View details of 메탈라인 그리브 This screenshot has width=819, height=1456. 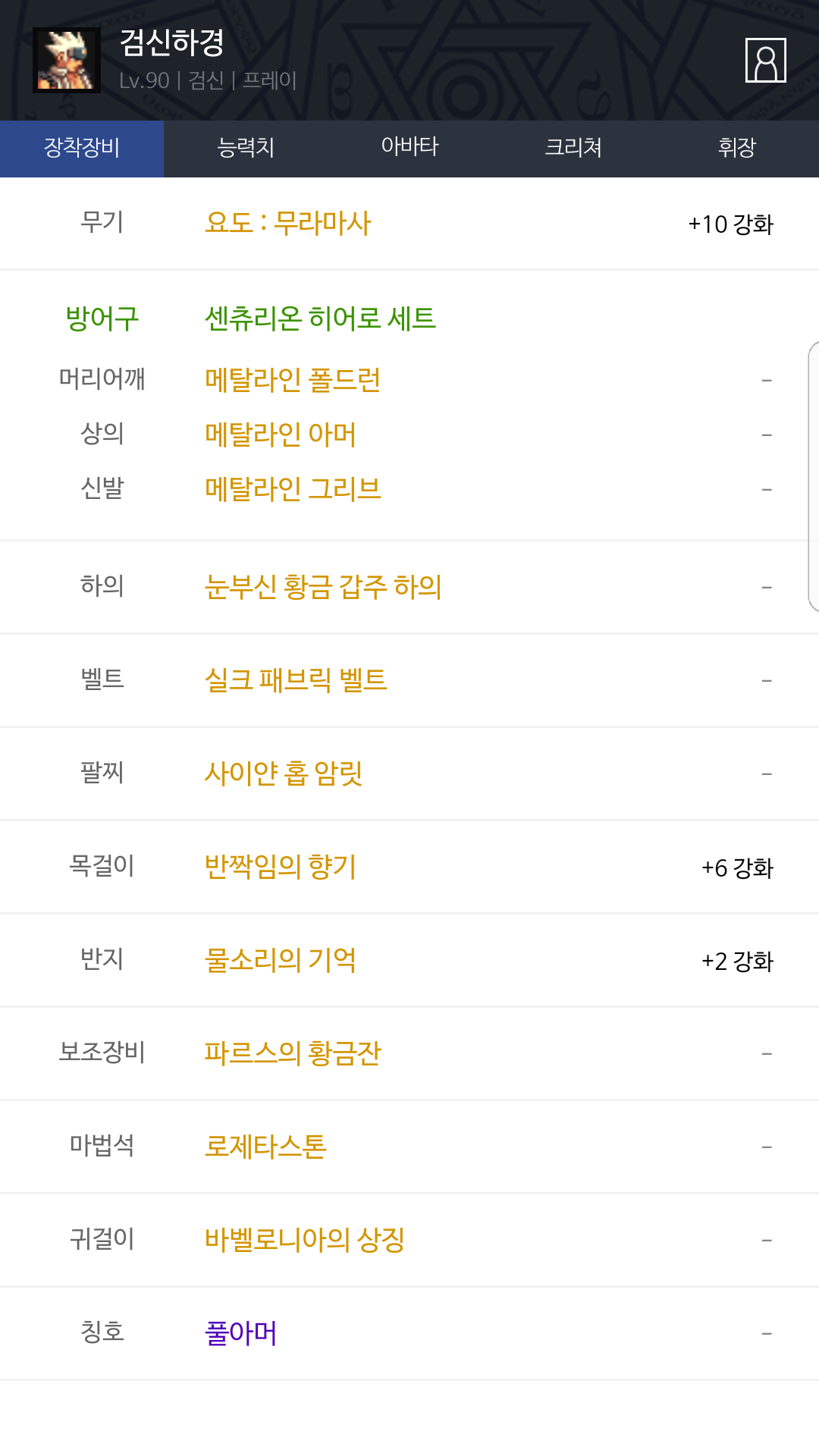point(293,488)
